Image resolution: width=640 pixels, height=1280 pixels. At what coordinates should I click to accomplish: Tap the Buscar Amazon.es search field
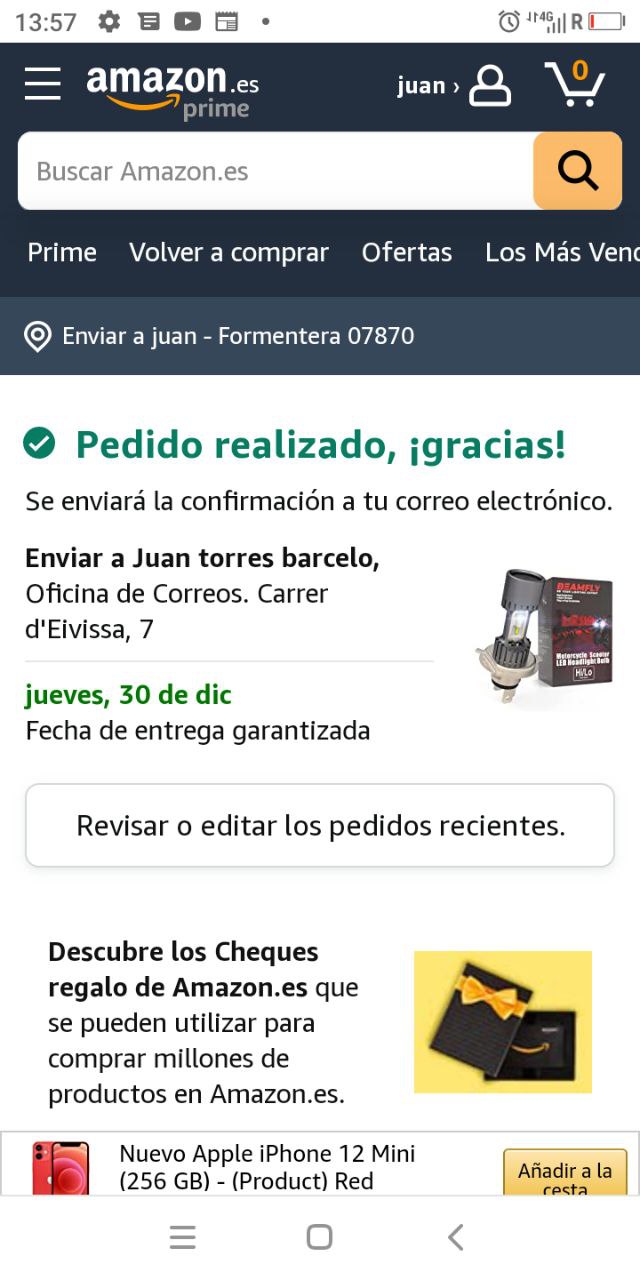coord(275,171)
